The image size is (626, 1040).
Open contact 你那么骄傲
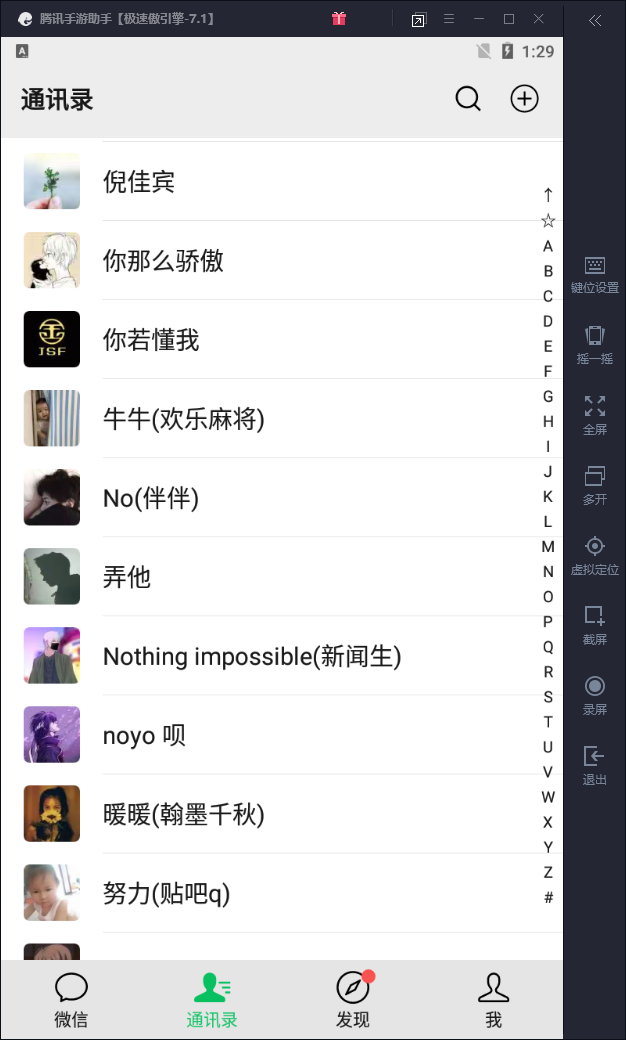click(x=163, y=261)
